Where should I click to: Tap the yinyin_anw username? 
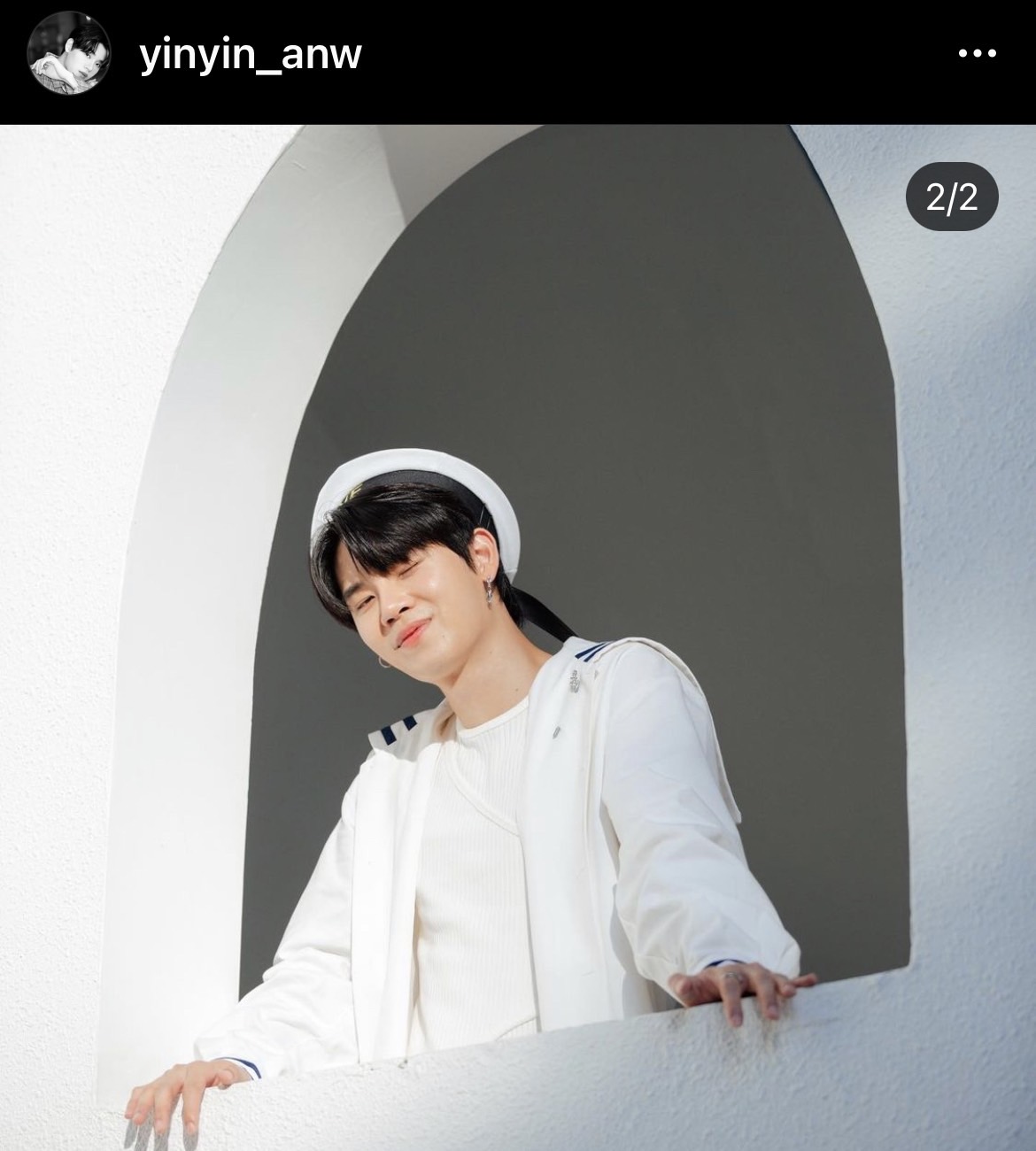tap(251, 55)
